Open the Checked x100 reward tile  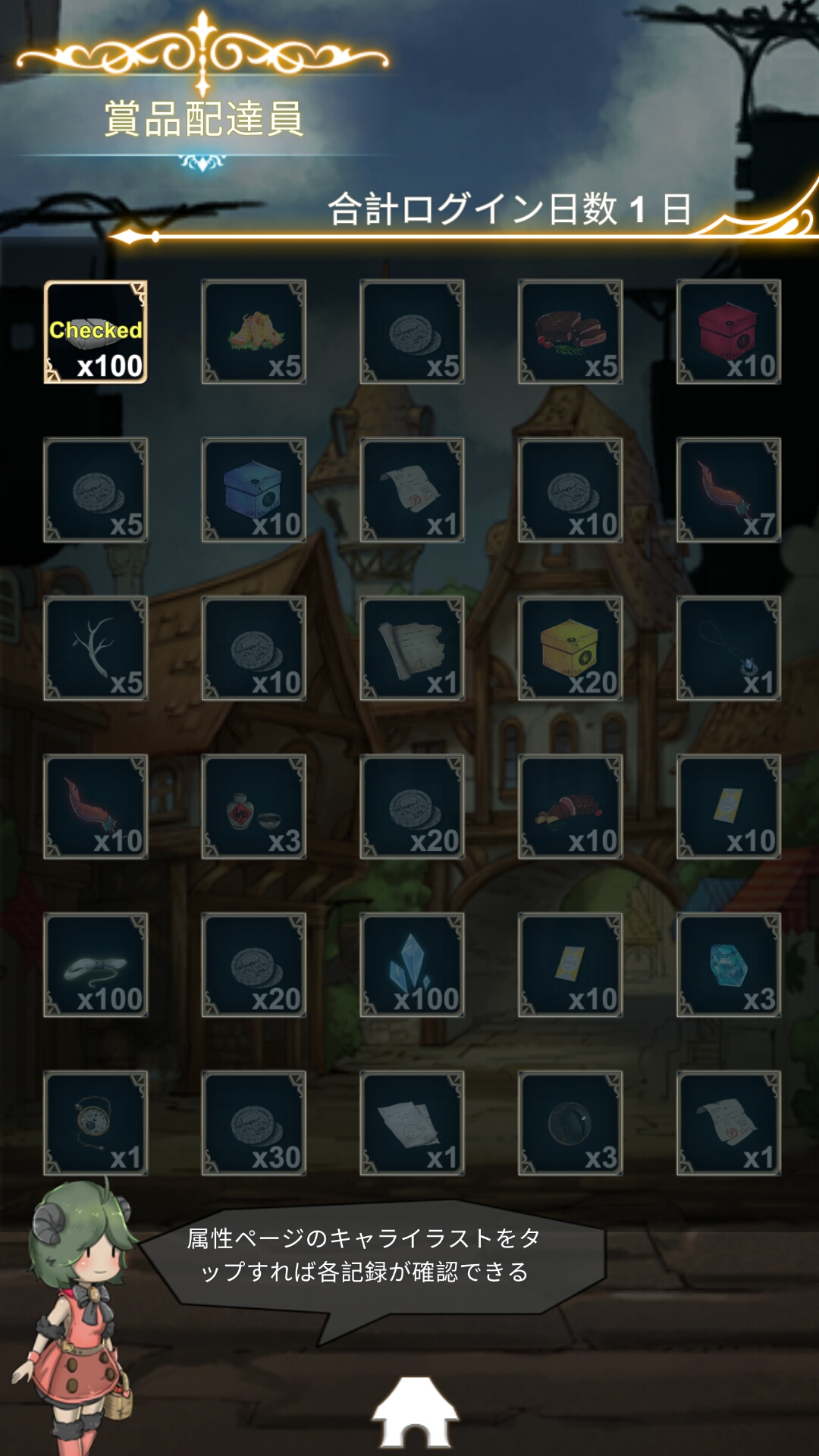click(96, 332)
